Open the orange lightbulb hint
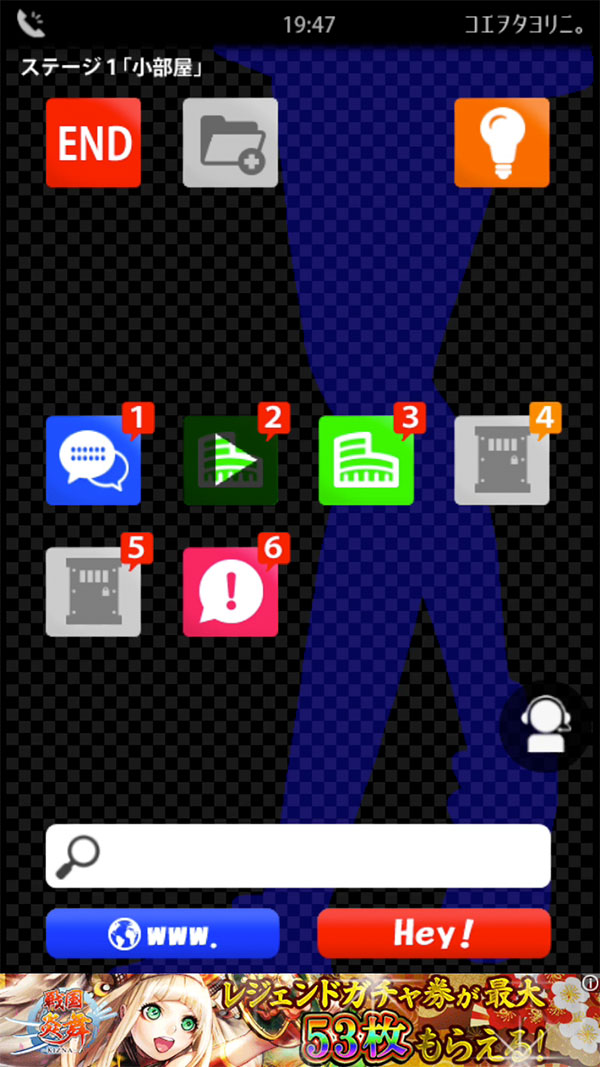 coord(501,144)
